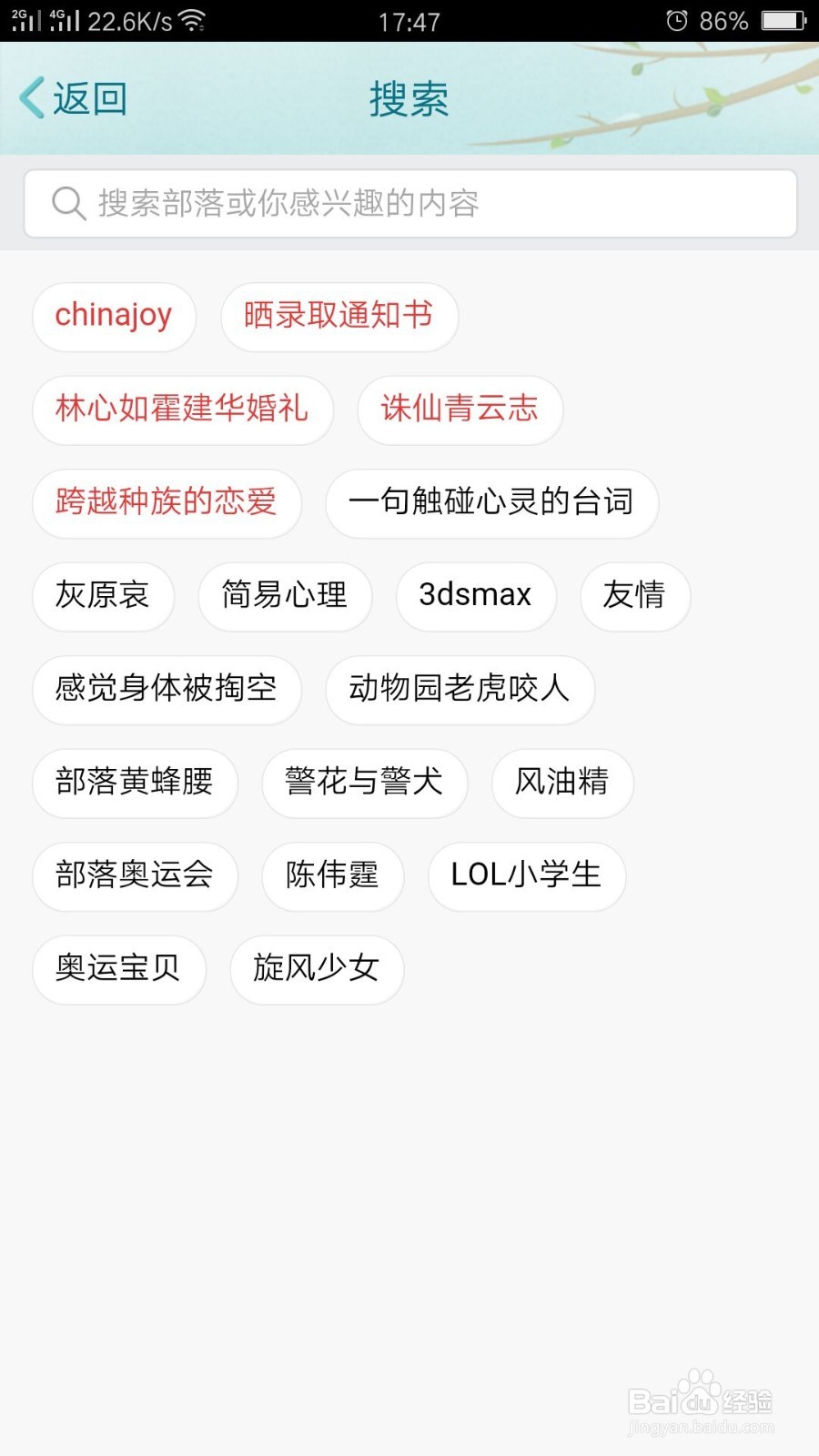Viewport: 819px width, 1456px height.
Task: Search for 3dsmax via its tag
Action: point(475,596)
